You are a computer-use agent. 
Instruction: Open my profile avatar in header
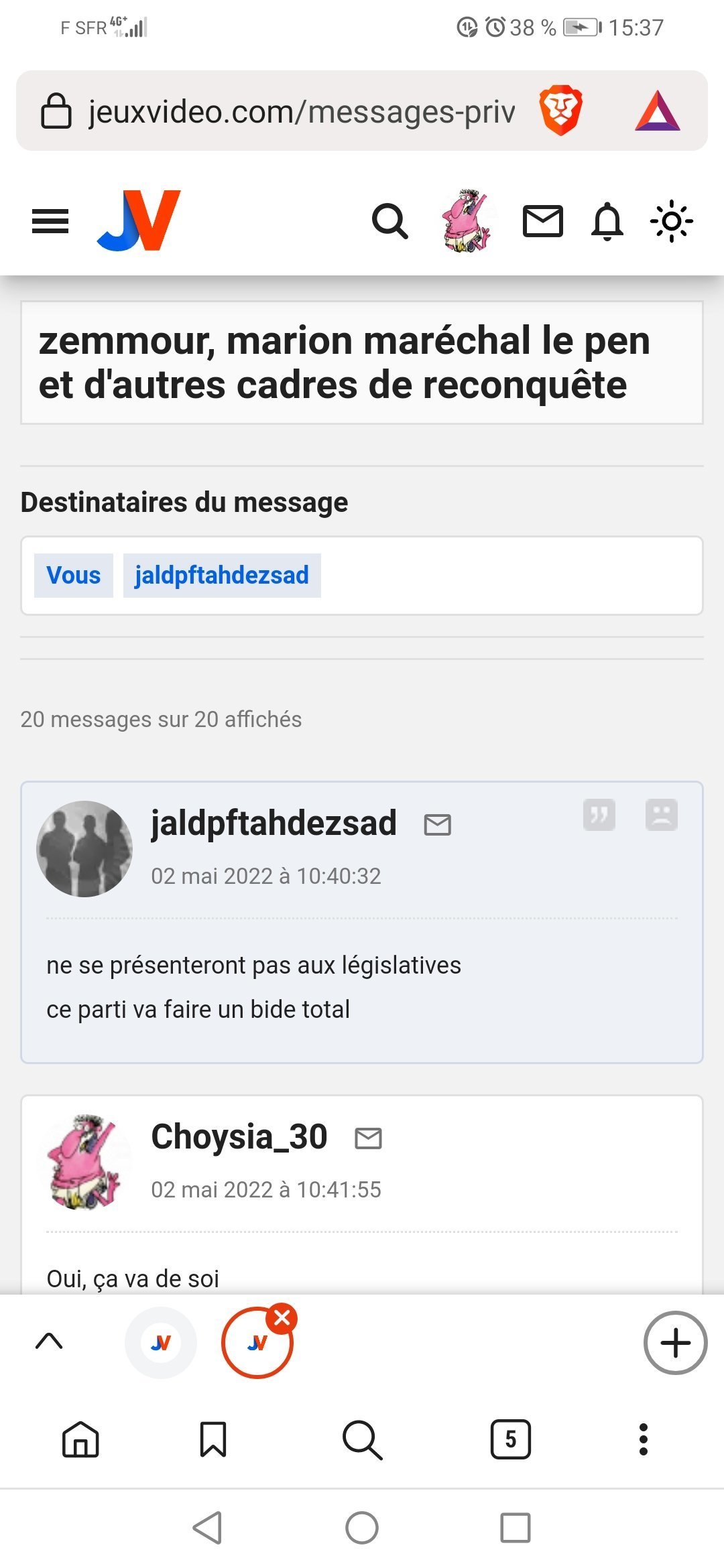click(x=466, y=221)
